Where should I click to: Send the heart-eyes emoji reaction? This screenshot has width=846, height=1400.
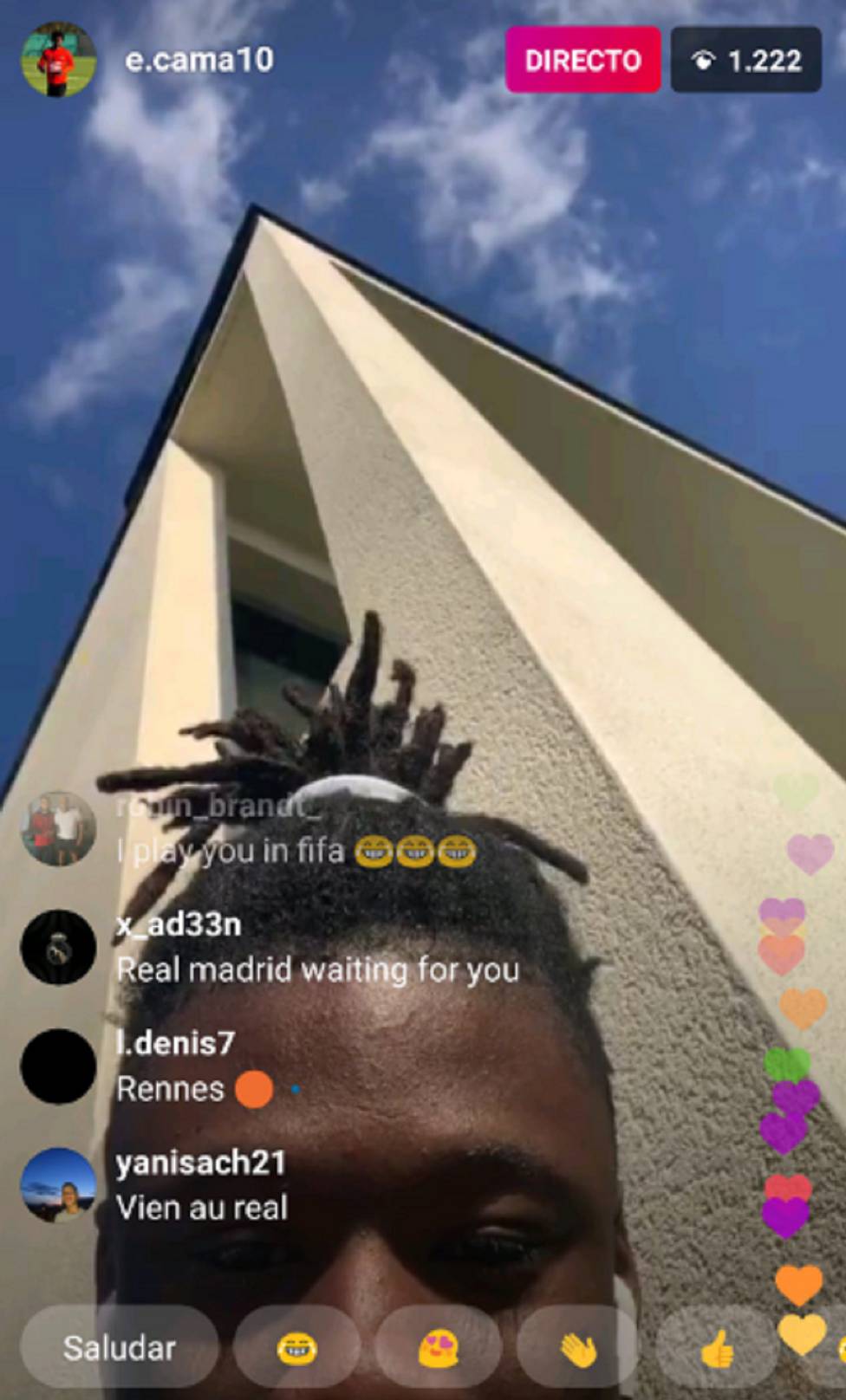tap(439, 1347)
